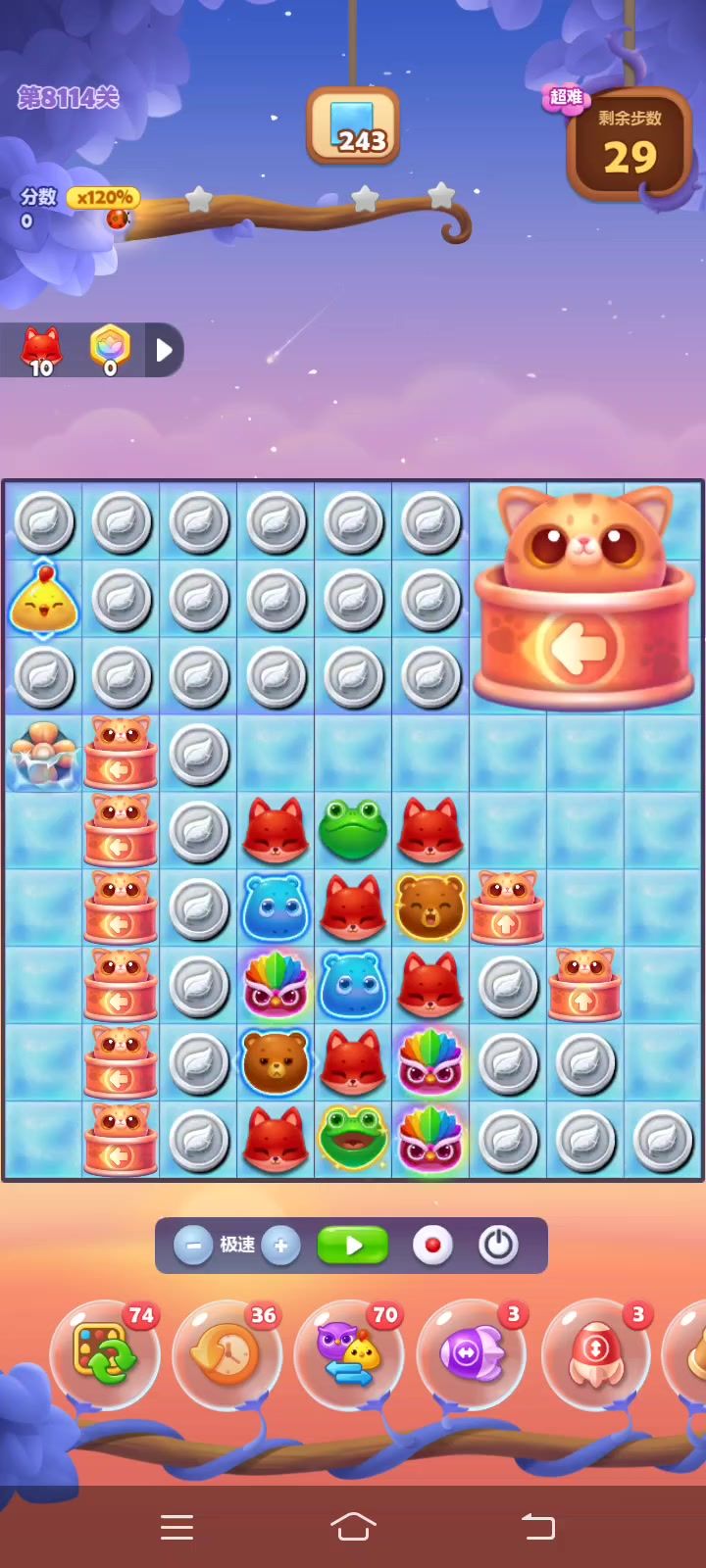
Task: Decrease the speed with the minus button
Action: (x=193, y=1246)
